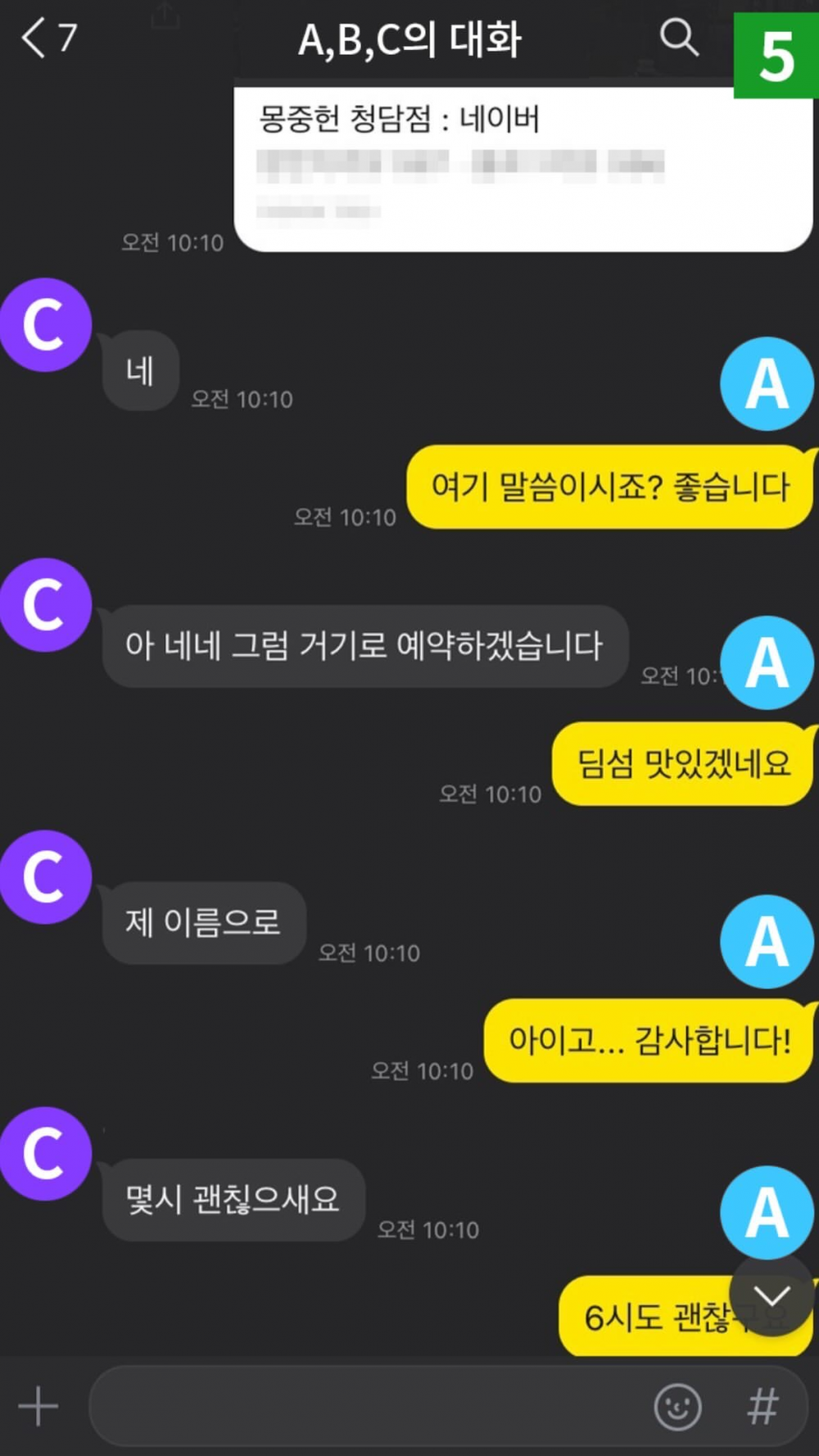Tap the hashtag search icon
819x1456 pixels.
762,1406
